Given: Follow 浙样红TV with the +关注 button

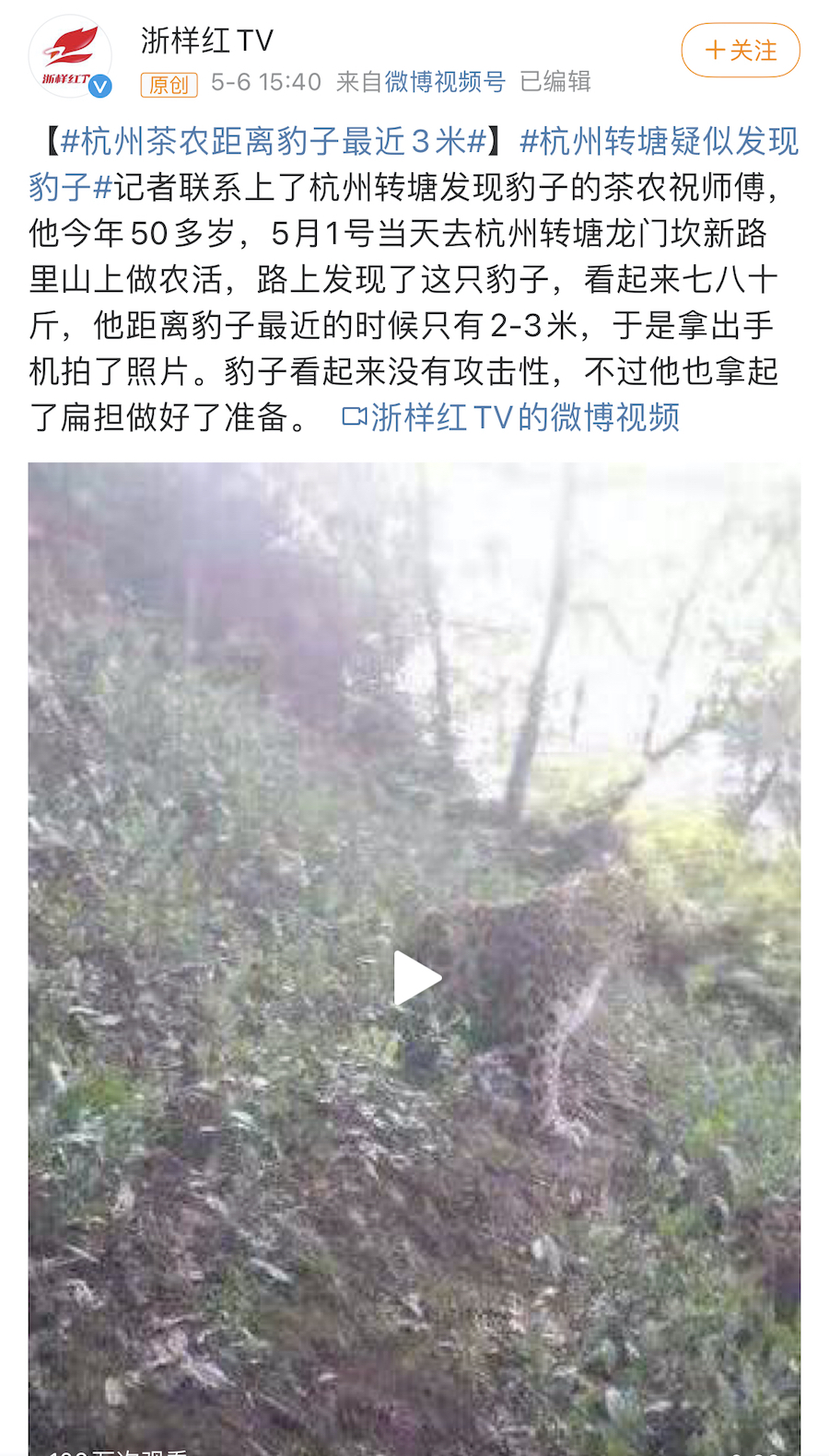Looking at the screenshot, I should coord(741,51).
